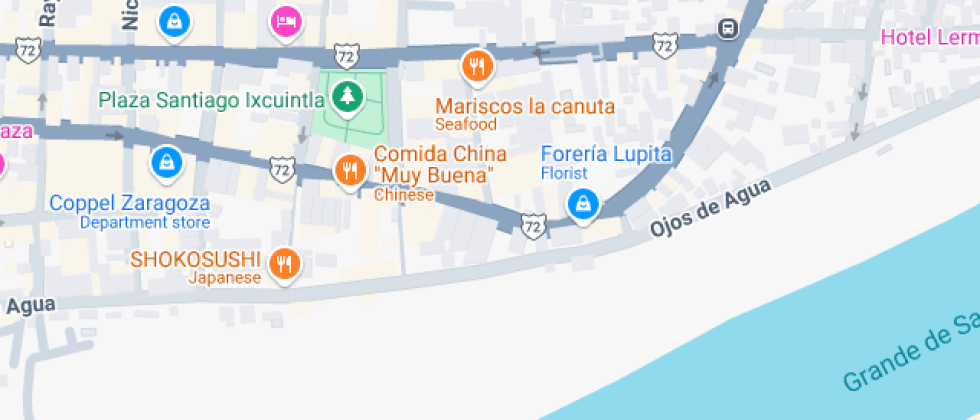Open the Mariscos la canuta seafood marker
The height and width of the screenshot is (420, 980).
pos(478,67)
